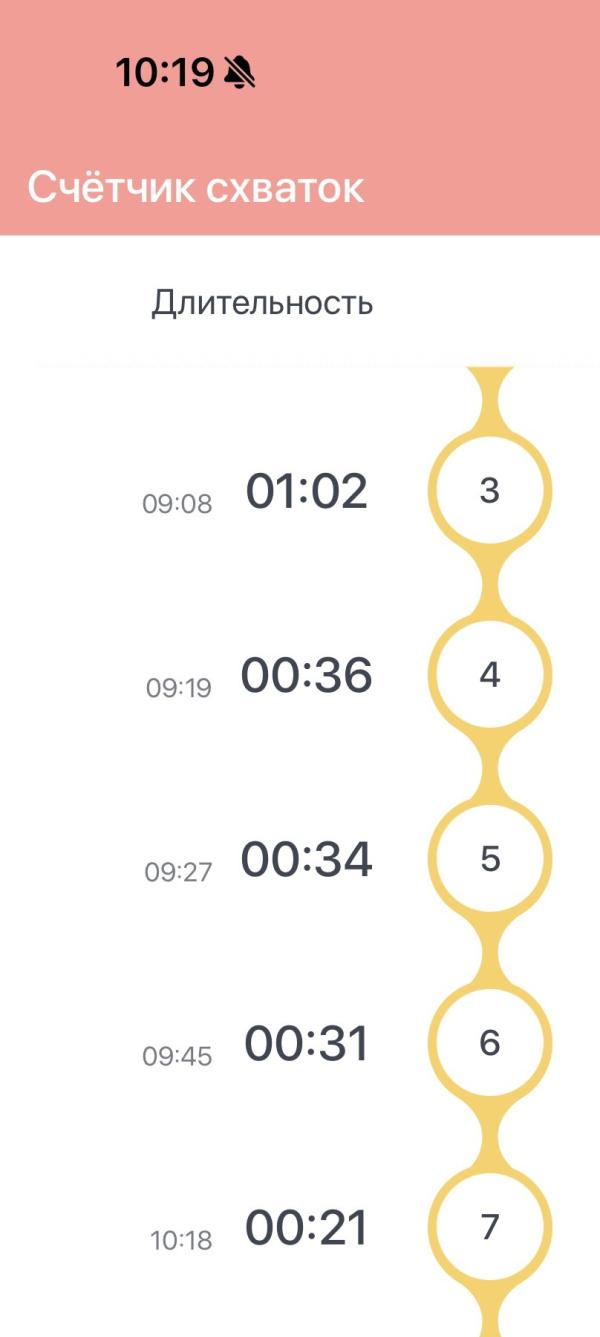
Task: Select contraction 4 lasting 00:36
Action: tap(489, 675)
